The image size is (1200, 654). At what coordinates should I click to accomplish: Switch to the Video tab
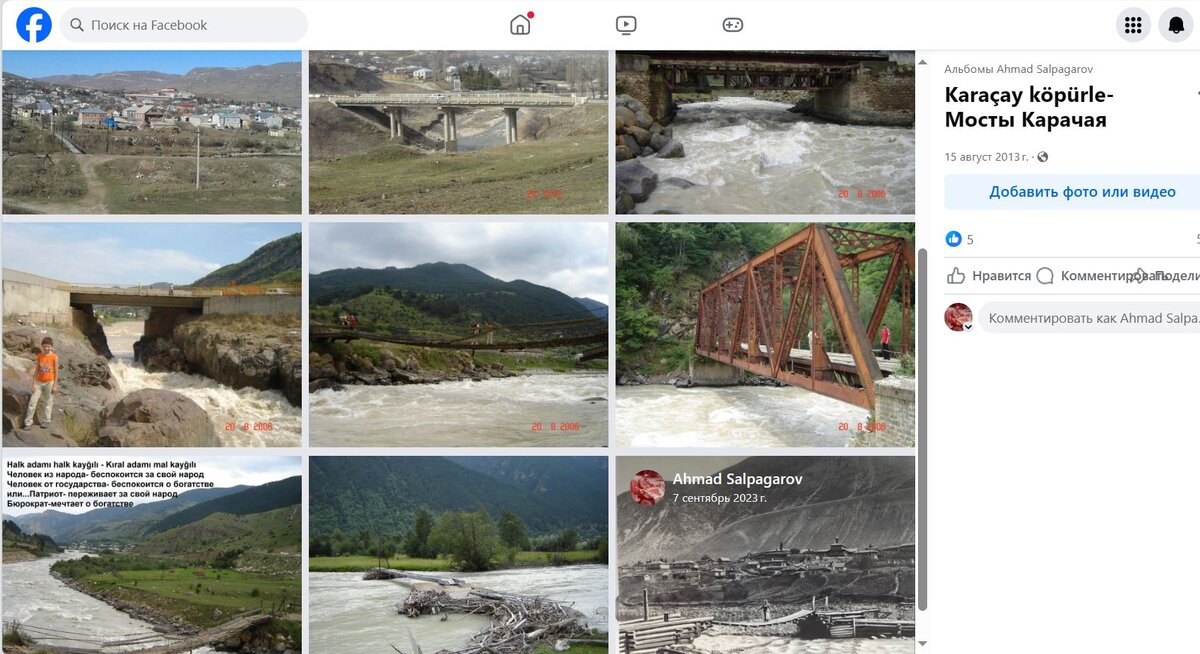pos(626,25)
